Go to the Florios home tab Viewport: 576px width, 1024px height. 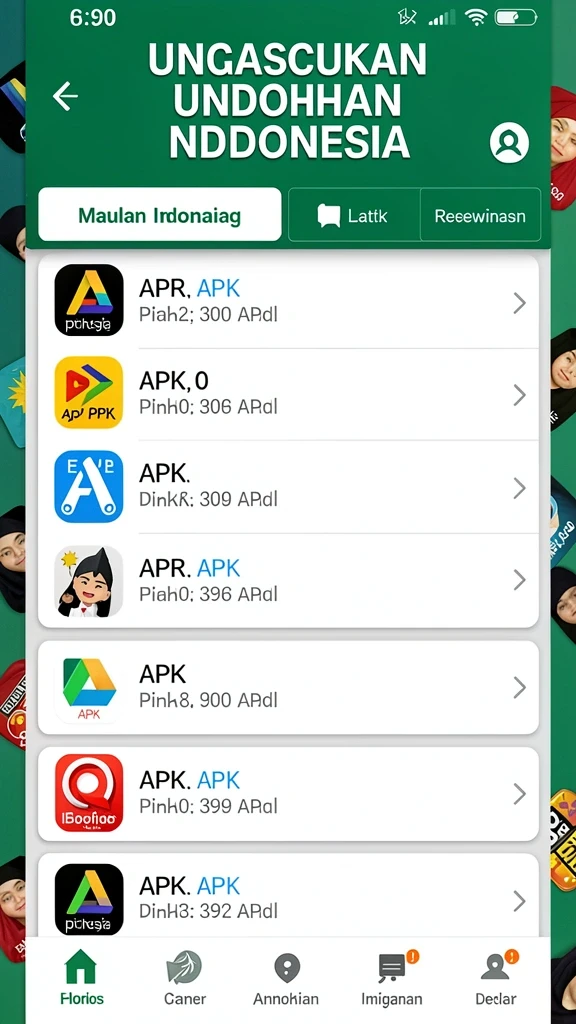coord(82,978)
